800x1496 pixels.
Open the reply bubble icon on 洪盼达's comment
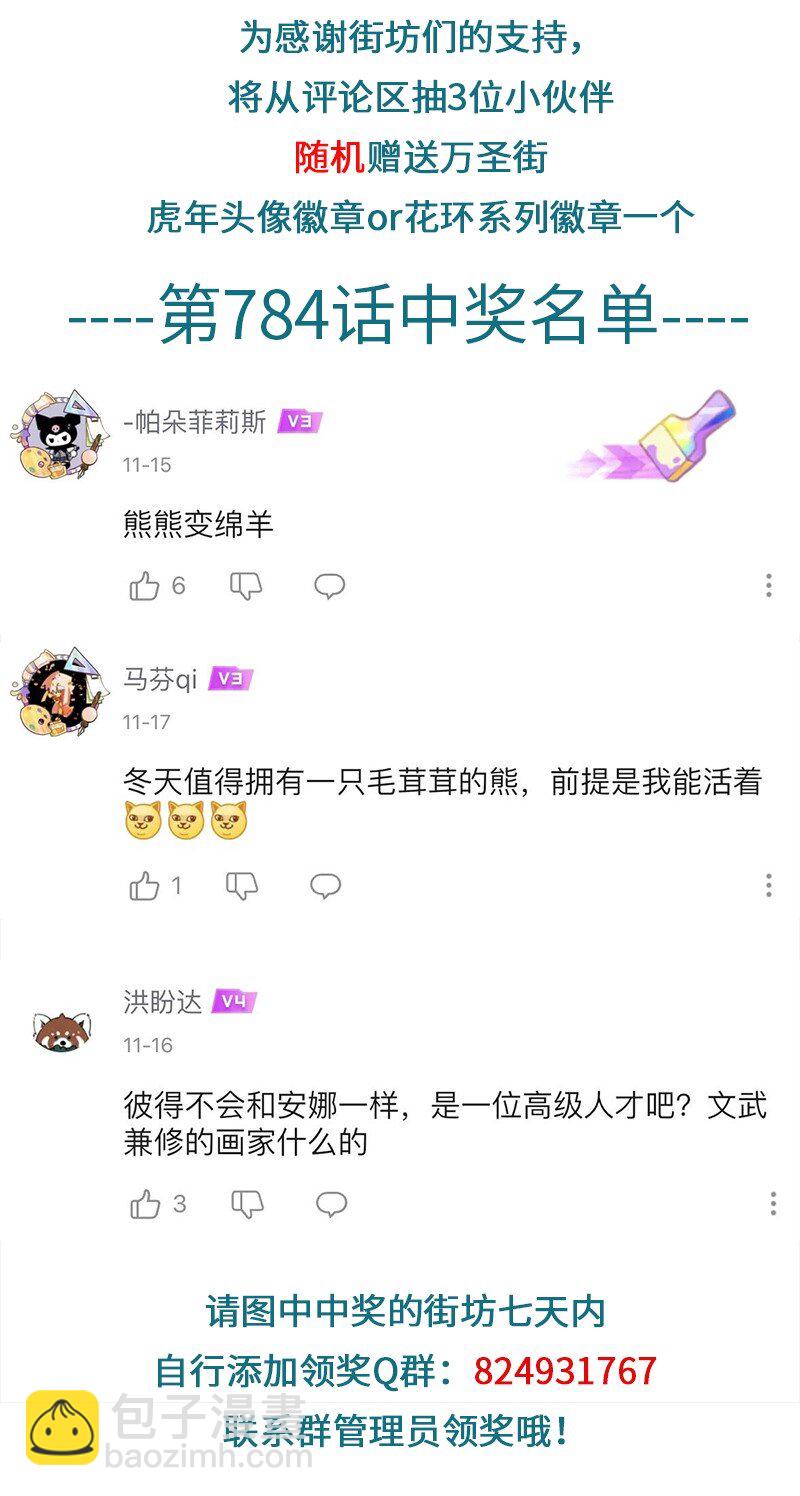coord(330,1202)
